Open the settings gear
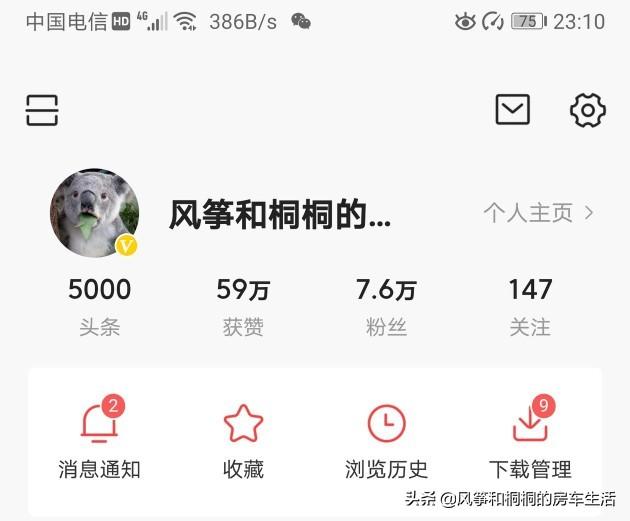Image resolution: width=630 pixels, height=521 pixels. 587,110
